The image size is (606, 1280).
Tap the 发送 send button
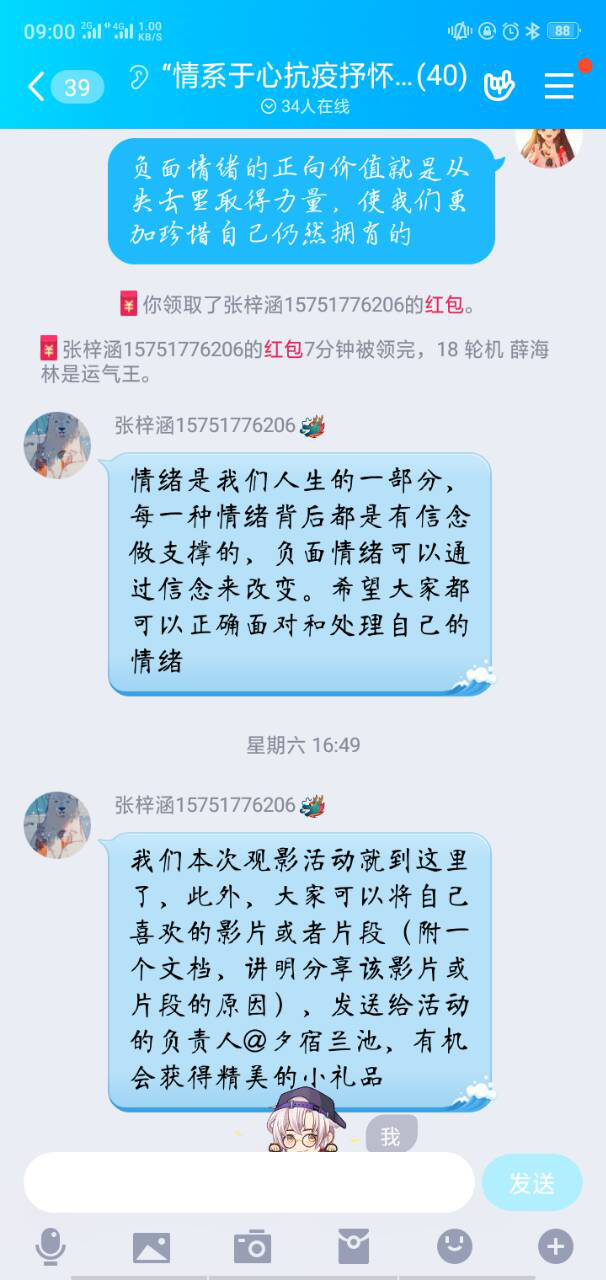pos(531,1183)
